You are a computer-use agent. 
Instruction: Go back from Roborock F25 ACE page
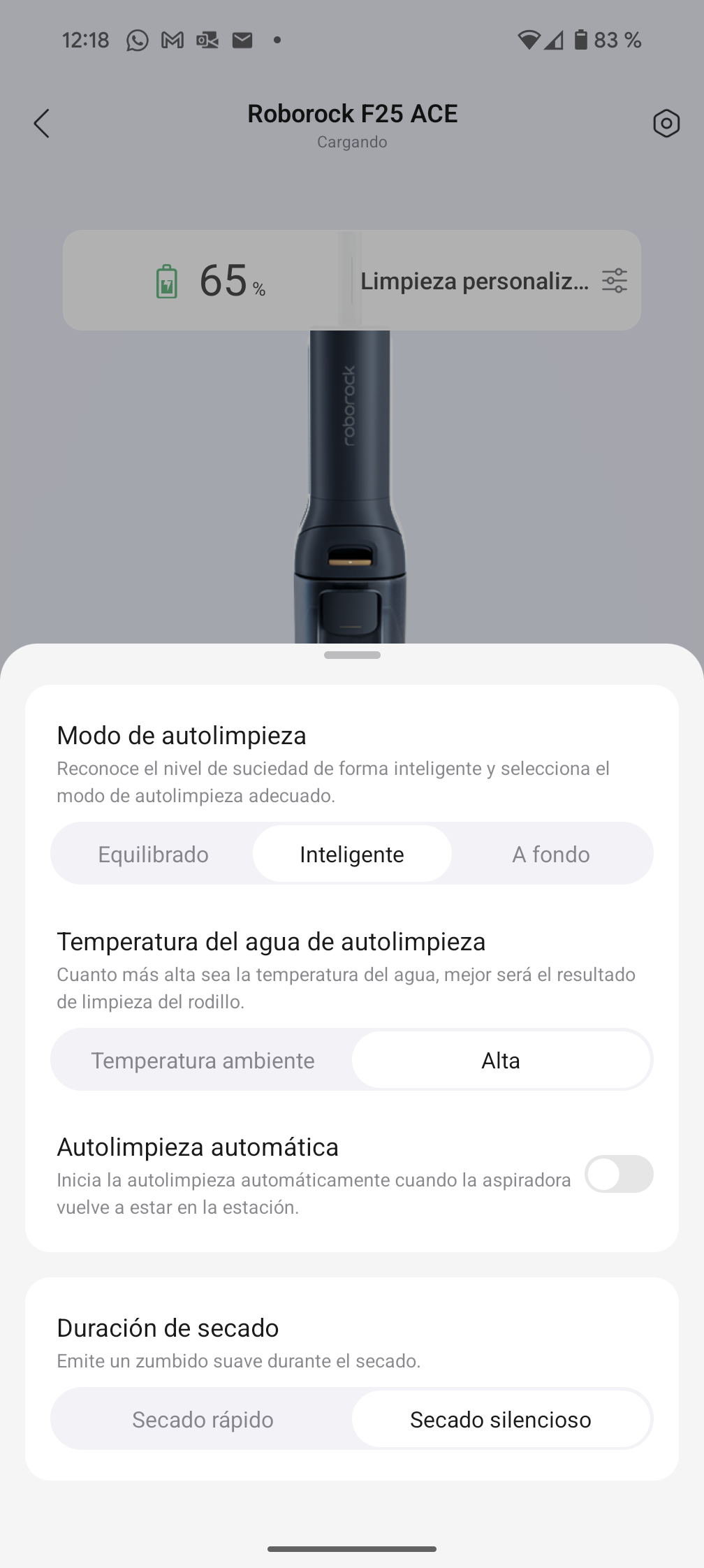click(x=42, y=124)
